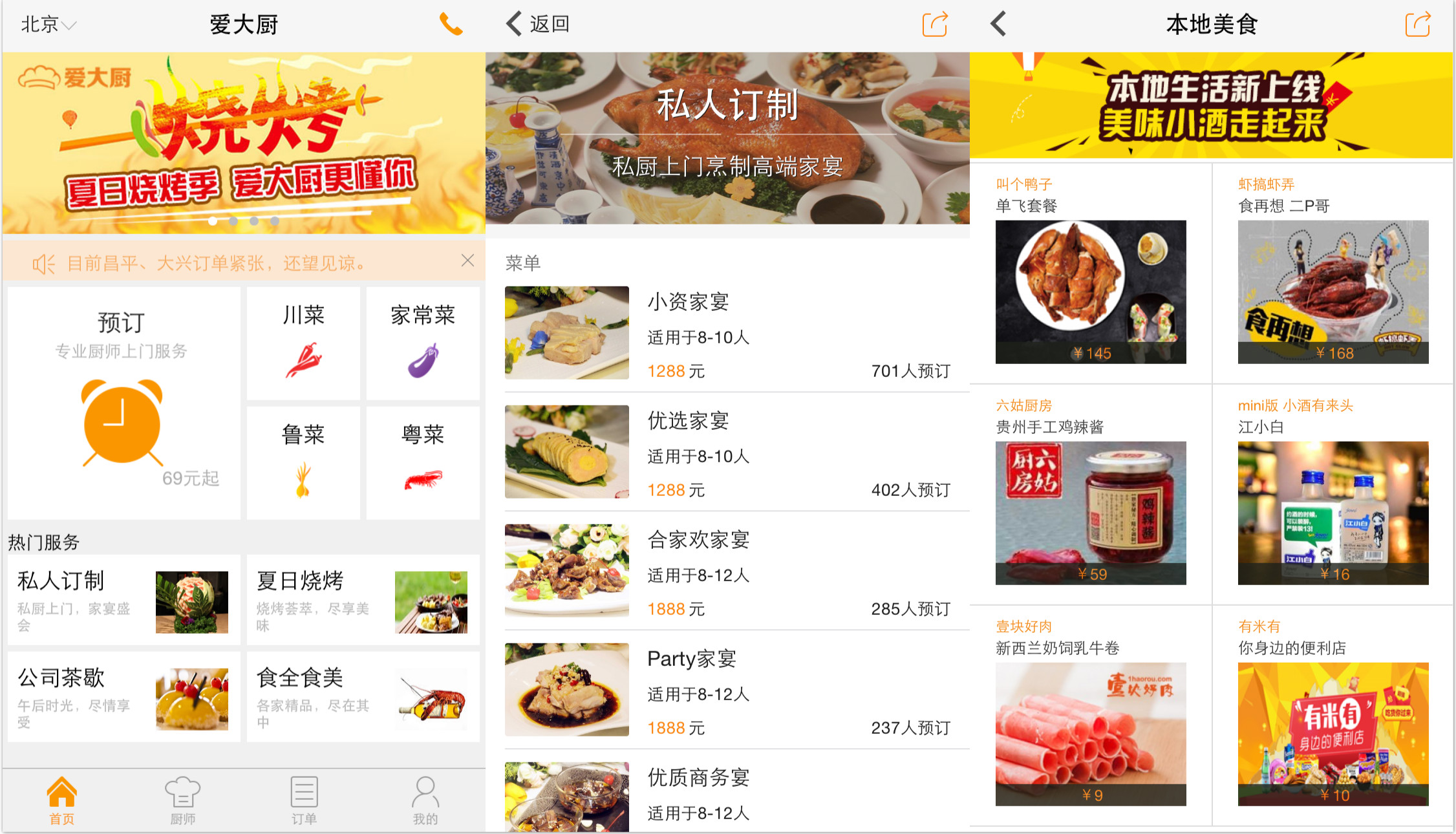Screen dimensions: 1456x834
Task: Choose 鲁菜 cuisine category
Action: pyautogui.click(x=303, y=462)
